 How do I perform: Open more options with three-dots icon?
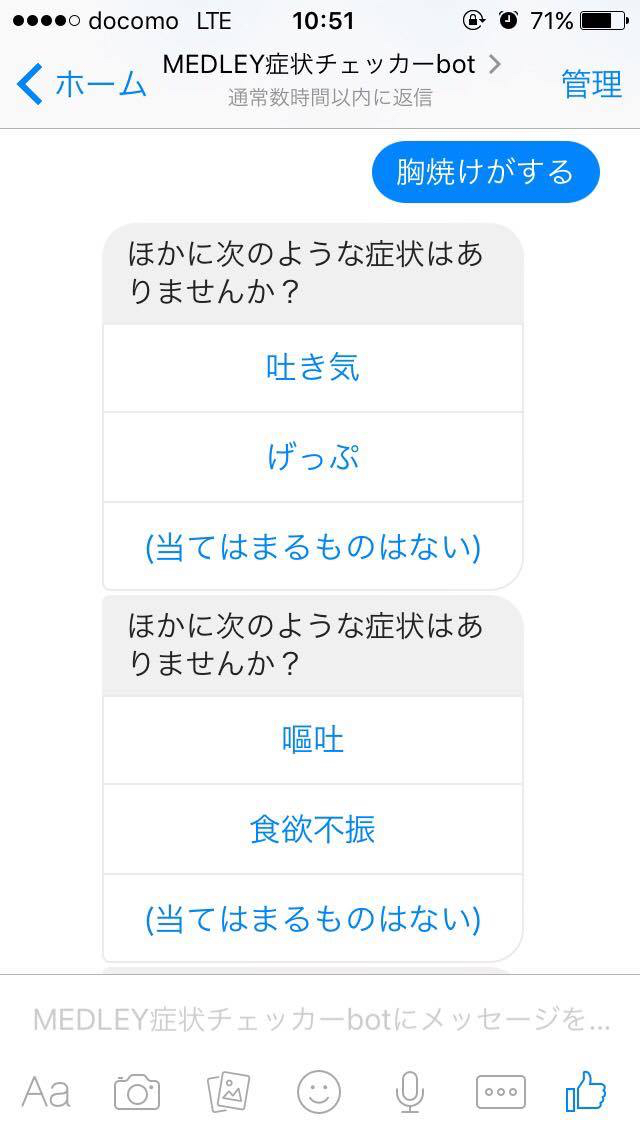(500, 1092)
